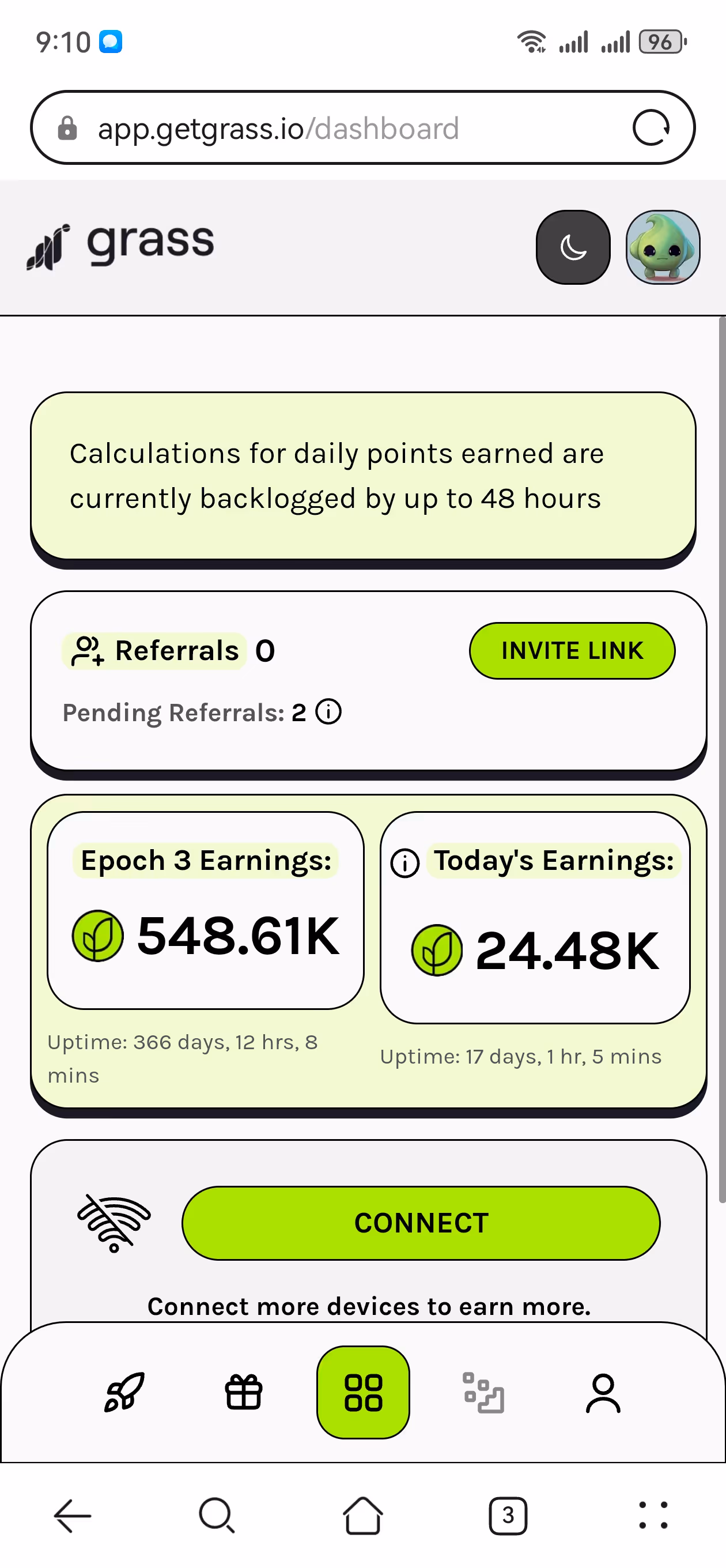Open the Today's Earnings info icon
The image size is (726, 1568).
[x=404, y=863]
